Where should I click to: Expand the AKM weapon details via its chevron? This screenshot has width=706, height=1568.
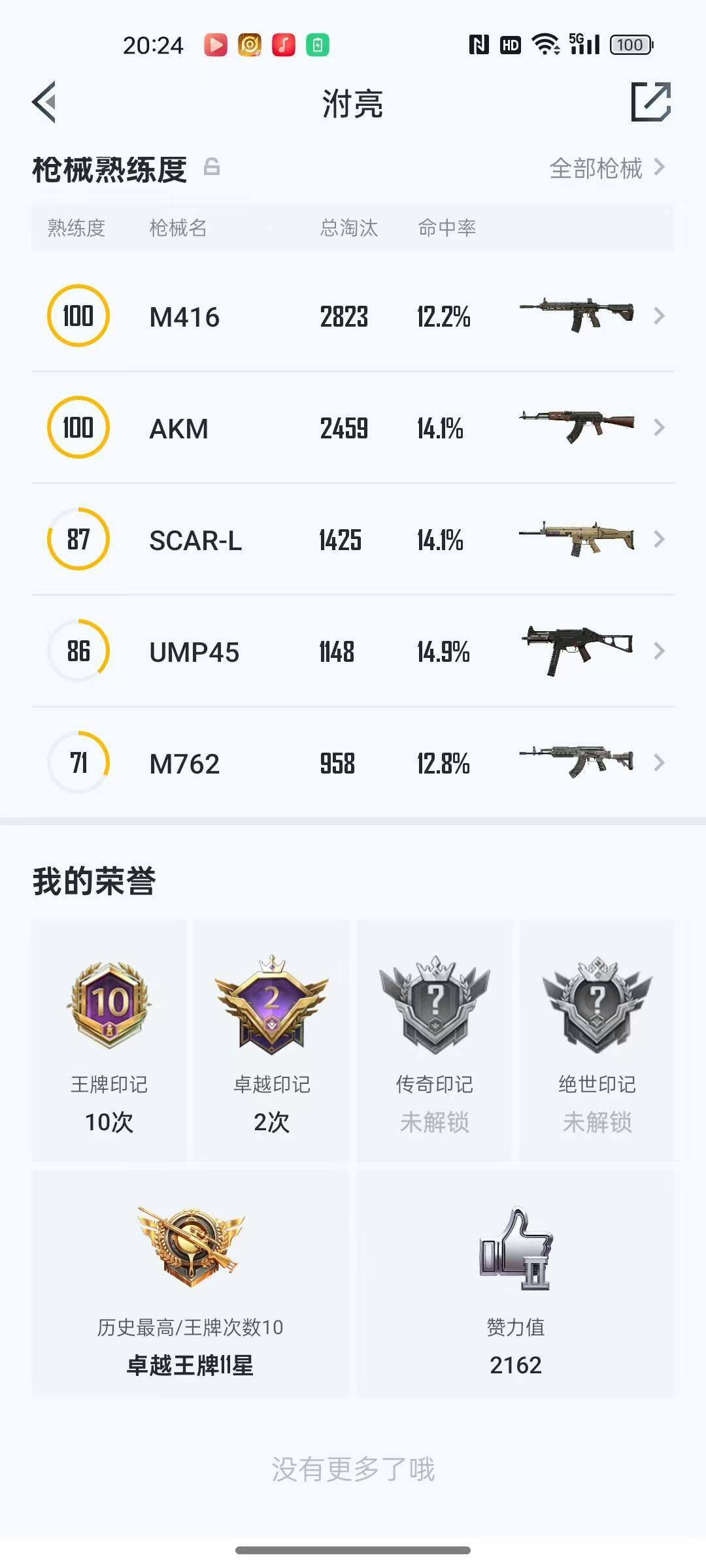660,428
